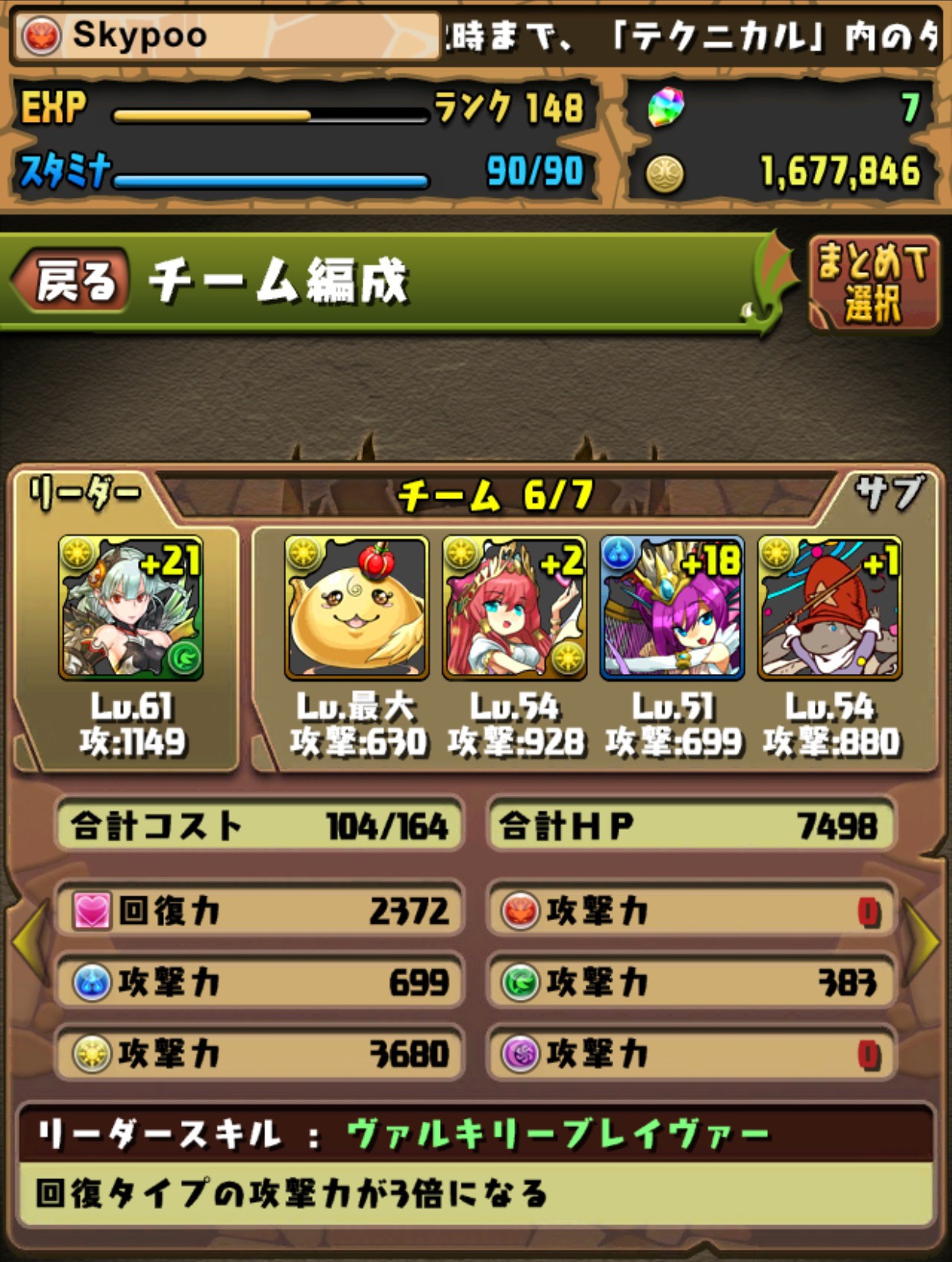
Task: Select the purple-haired sub monster with attack 699
Action: click(x=672, y=608)
